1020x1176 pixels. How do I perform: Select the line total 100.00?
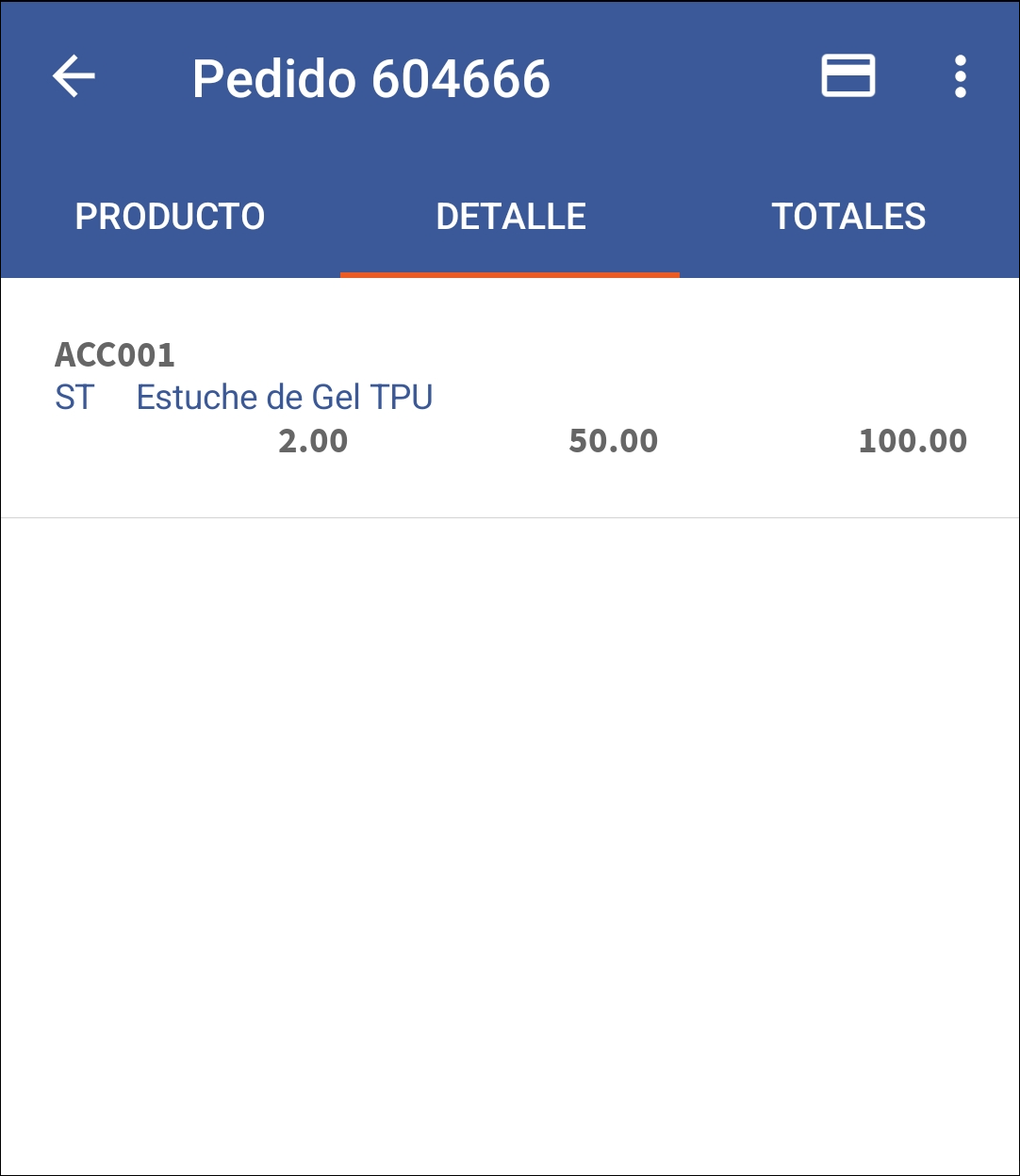[913, 440]
